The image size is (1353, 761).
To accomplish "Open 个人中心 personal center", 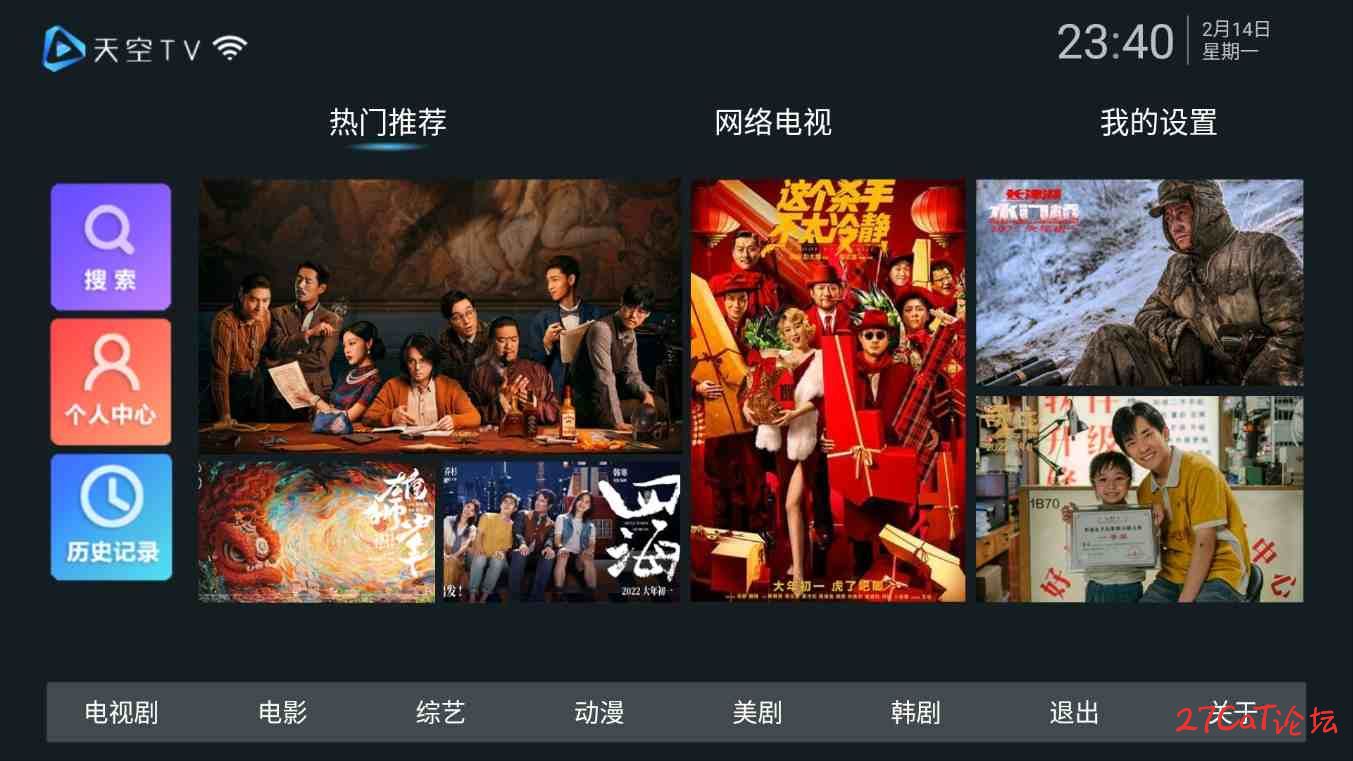I will pos(111,382).
